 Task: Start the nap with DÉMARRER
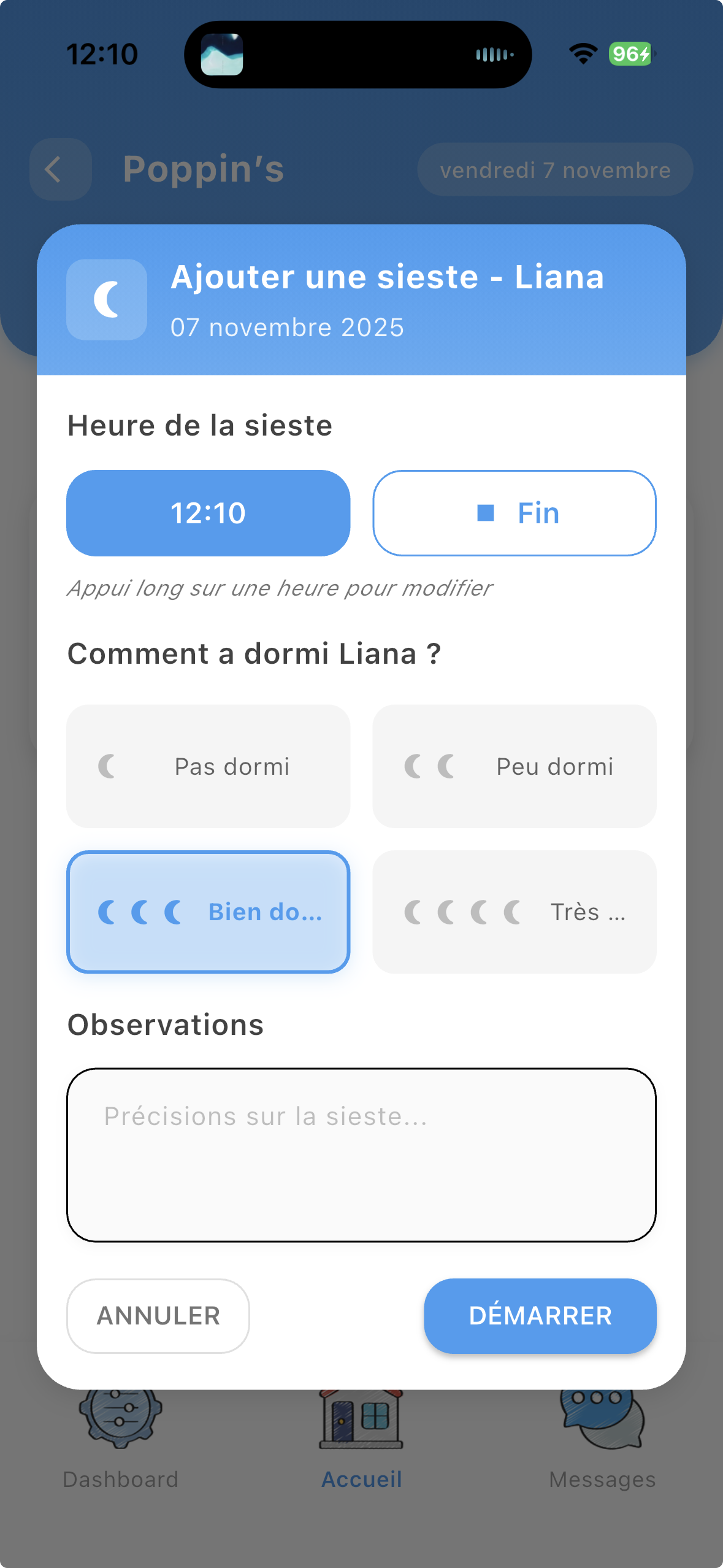point(540,1316)
